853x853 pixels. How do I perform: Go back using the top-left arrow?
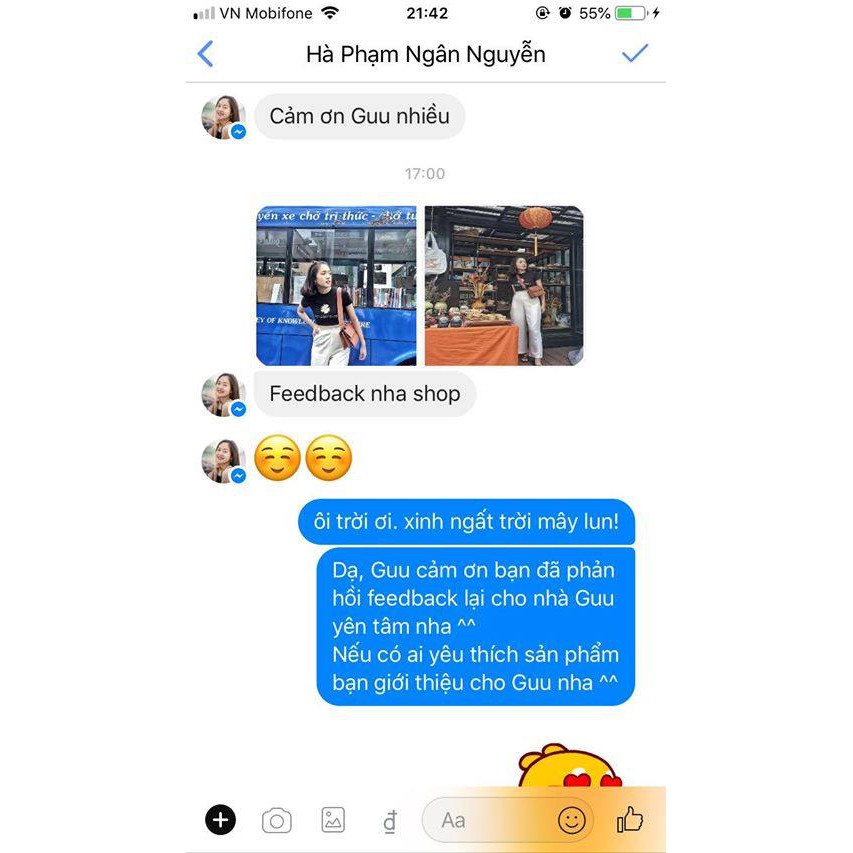(x=206, y=54)
